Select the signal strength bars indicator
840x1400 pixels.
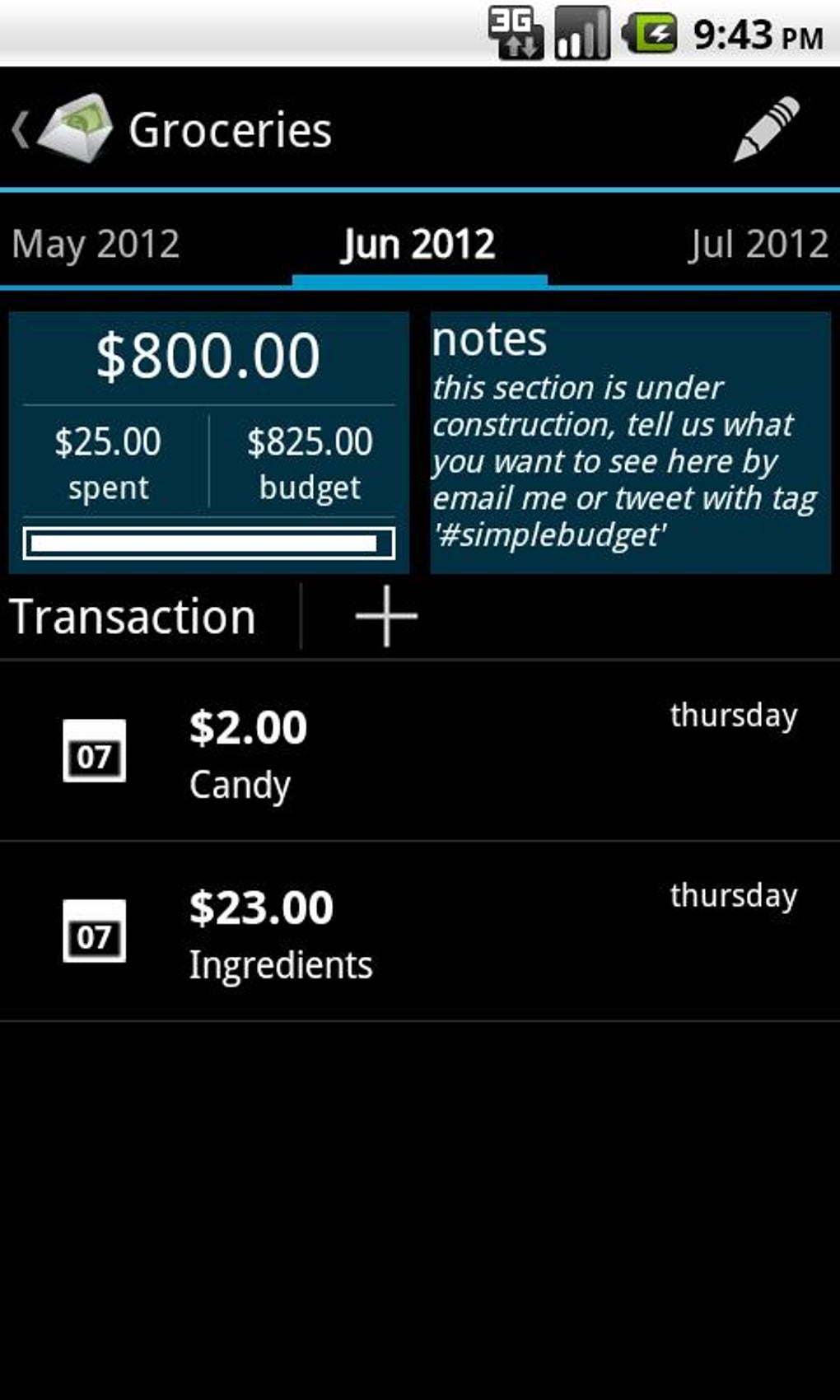coord(582,31)
